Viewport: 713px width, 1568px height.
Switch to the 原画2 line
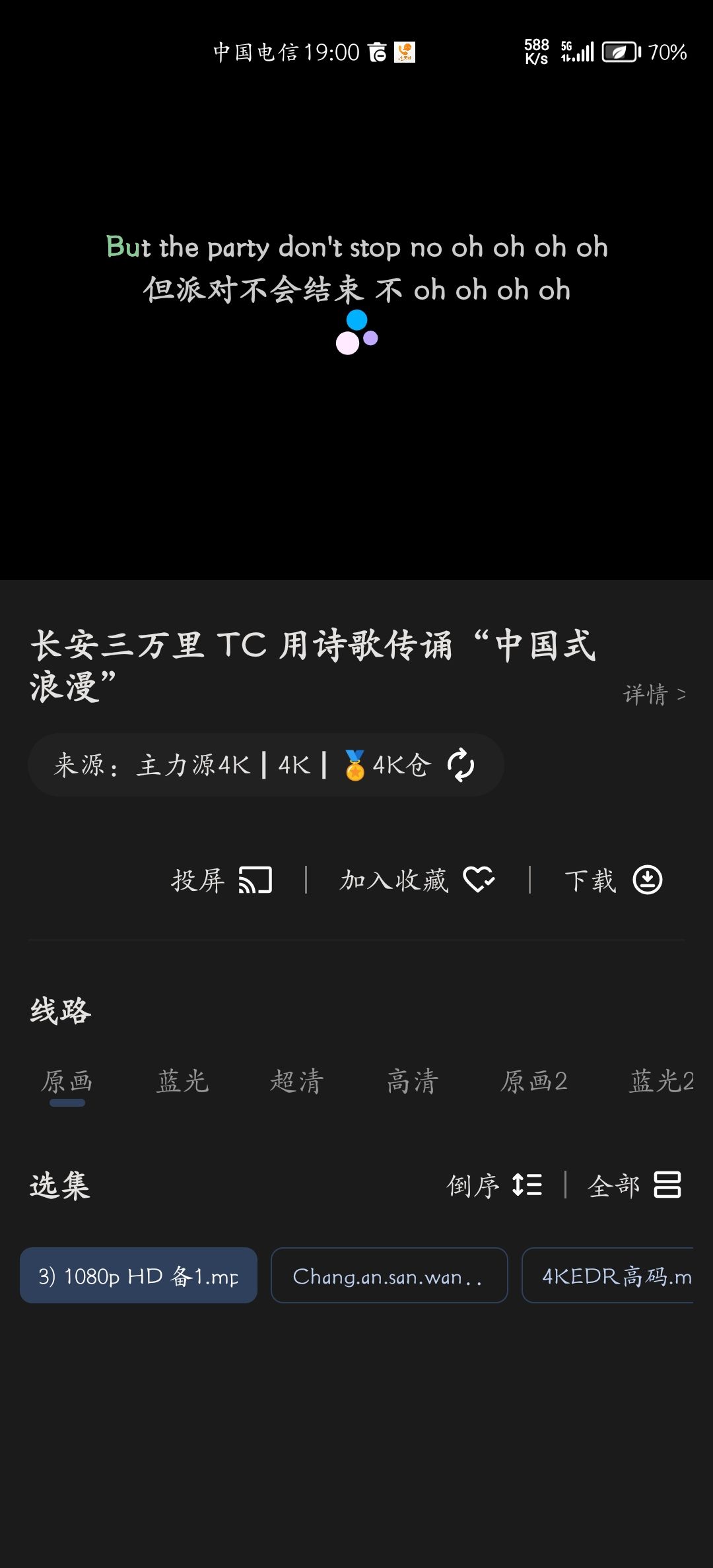tap(533, 1082)
